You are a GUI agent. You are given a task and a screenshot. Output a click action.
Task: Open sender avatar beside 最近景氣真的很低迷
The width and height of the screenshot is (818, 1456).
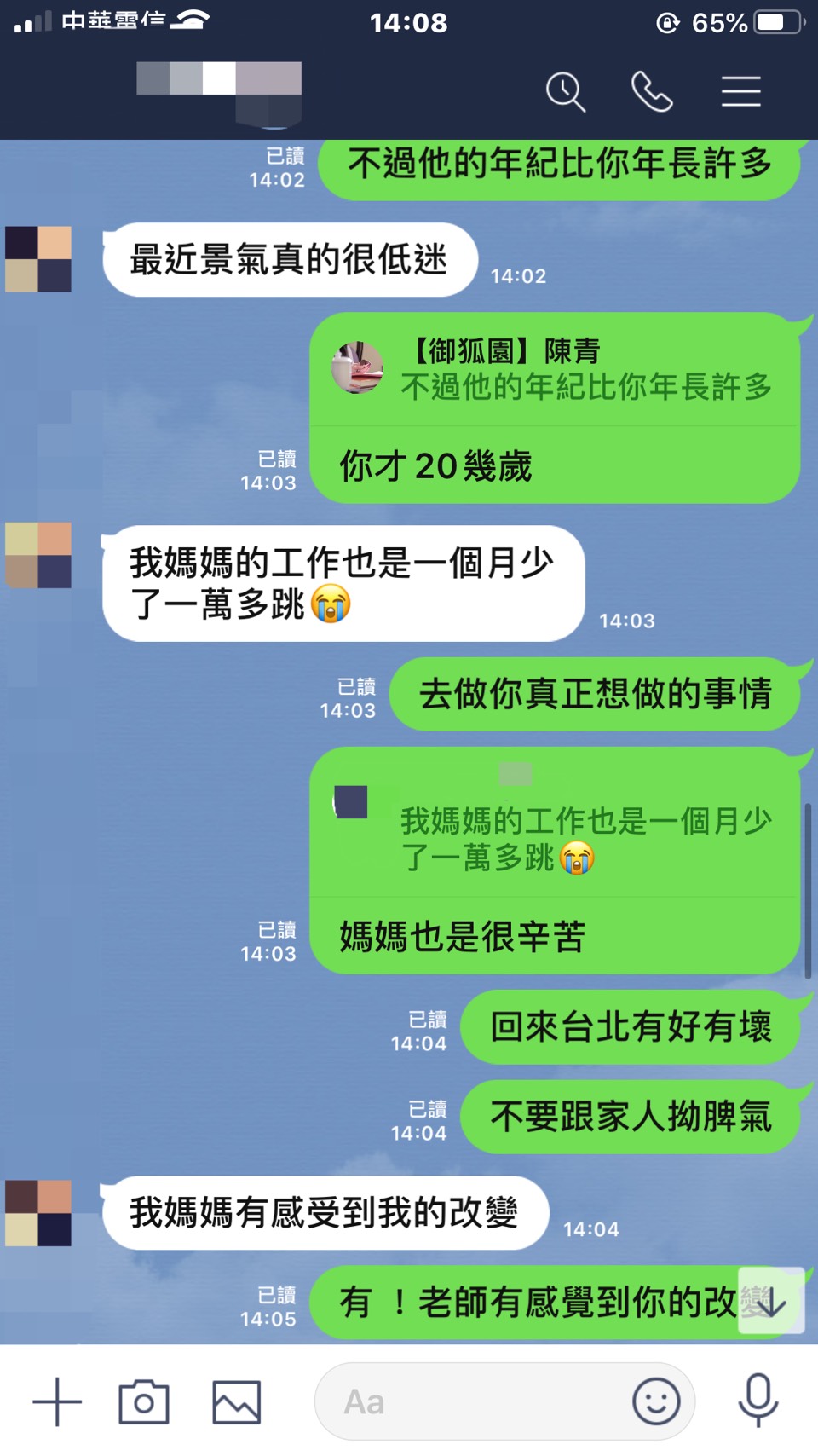(38, 259)
